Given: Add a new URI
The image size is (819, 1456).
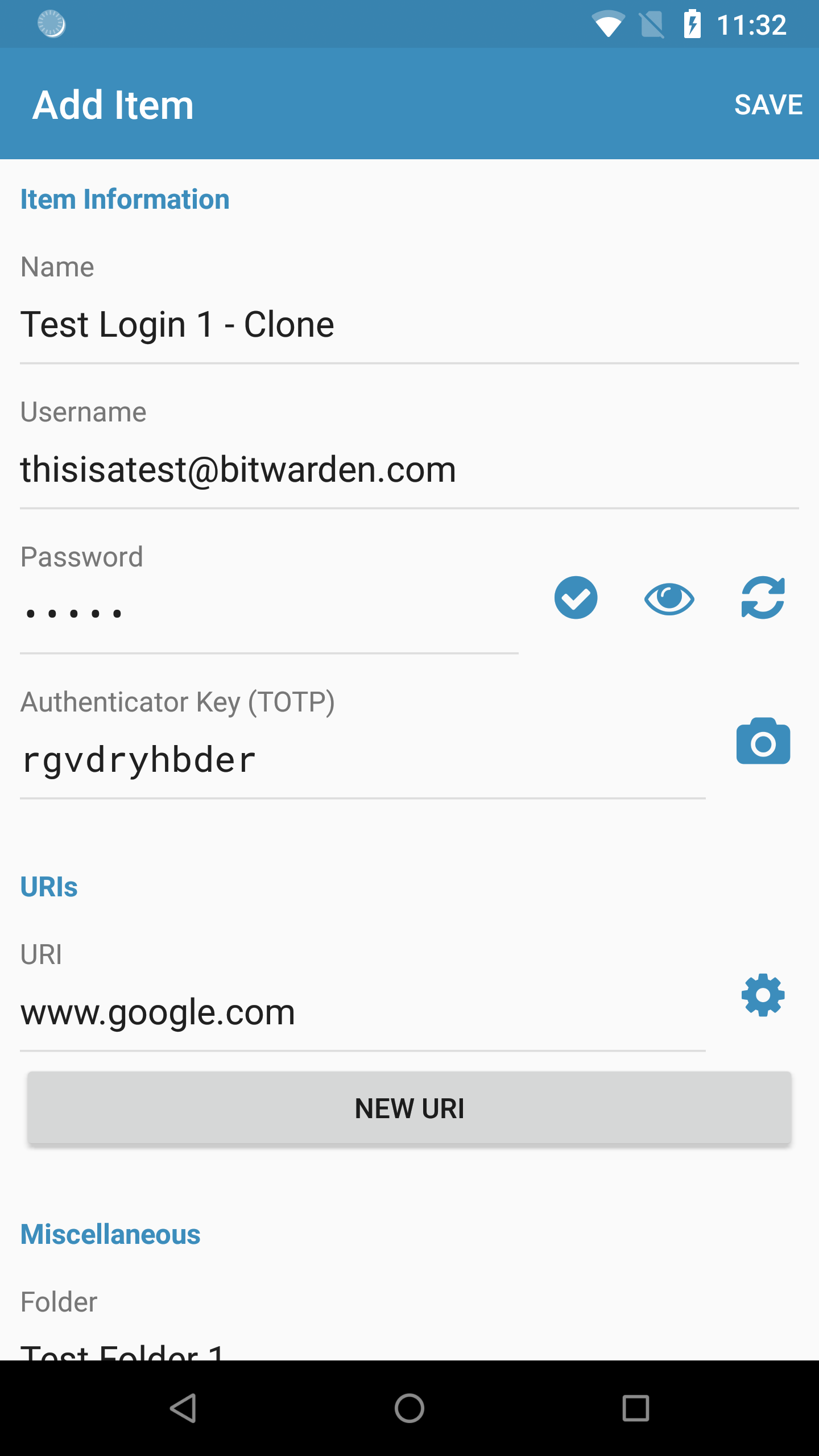Looking at the screenshot, I should tap(409, 1108).
